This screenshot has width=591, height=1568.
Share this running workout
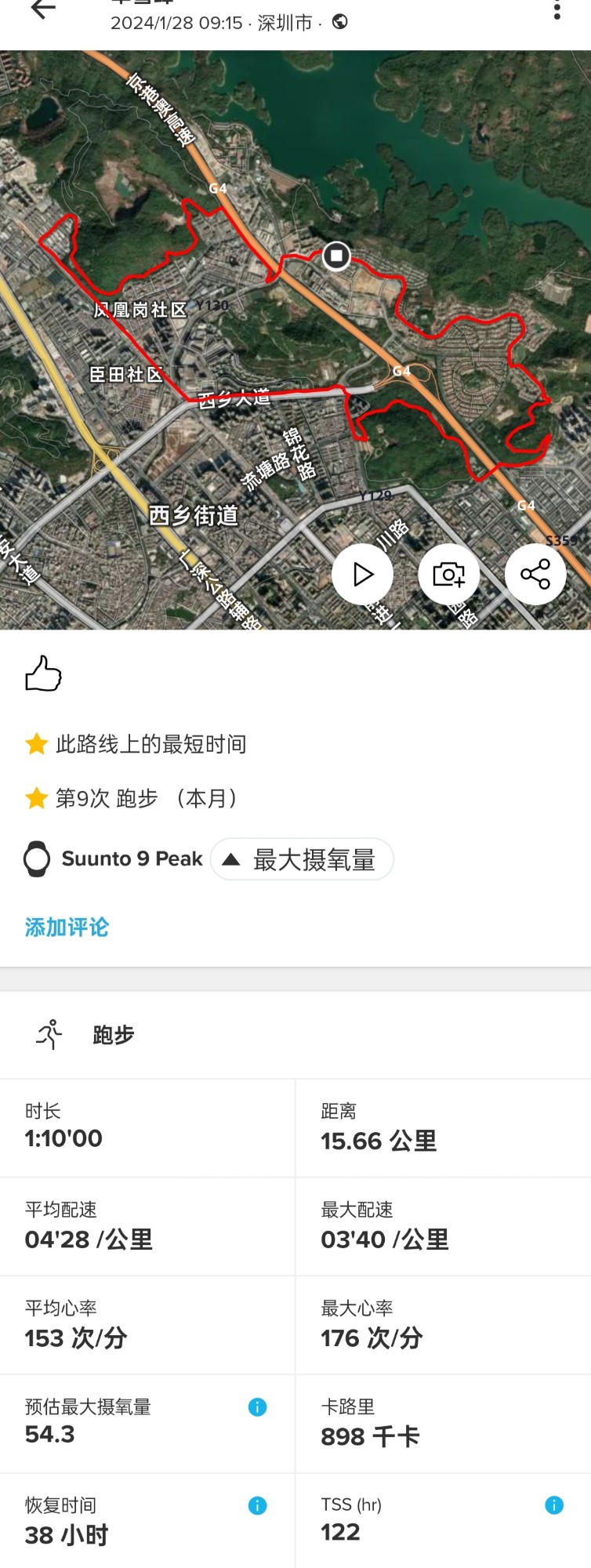[535, 575]
